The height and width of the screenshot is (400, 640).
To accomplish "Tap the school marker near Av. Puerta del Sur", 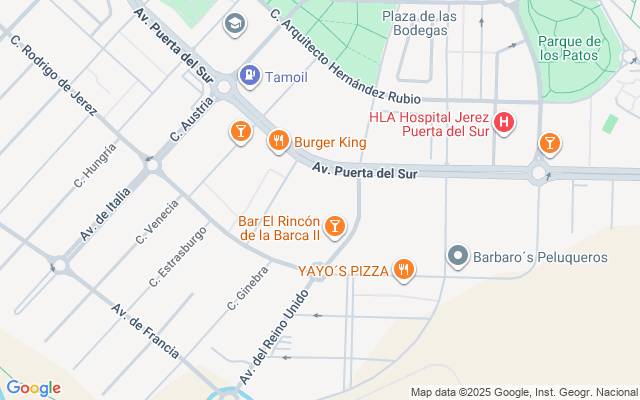I will tap(235, 24).
